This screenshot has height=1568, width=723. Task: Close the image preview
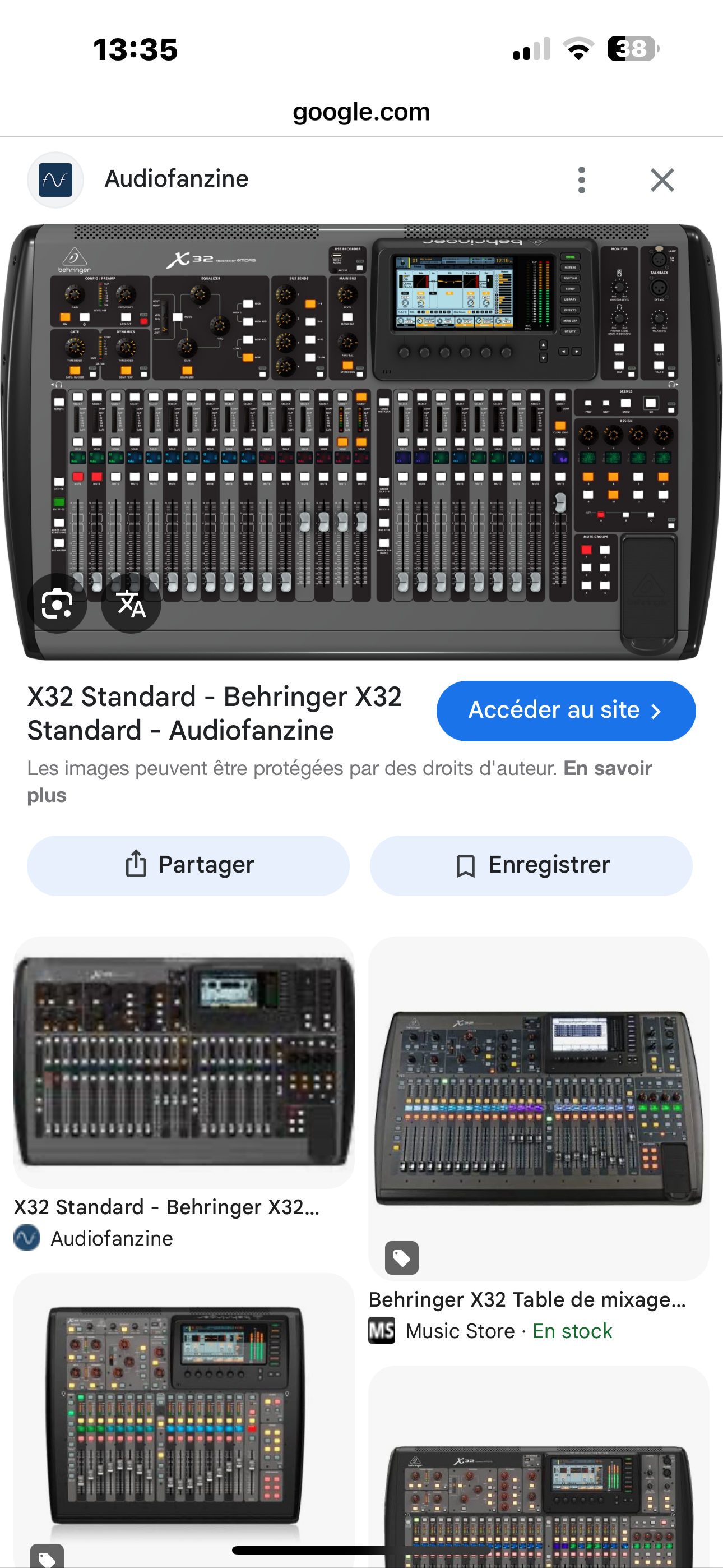pos(661,180)
